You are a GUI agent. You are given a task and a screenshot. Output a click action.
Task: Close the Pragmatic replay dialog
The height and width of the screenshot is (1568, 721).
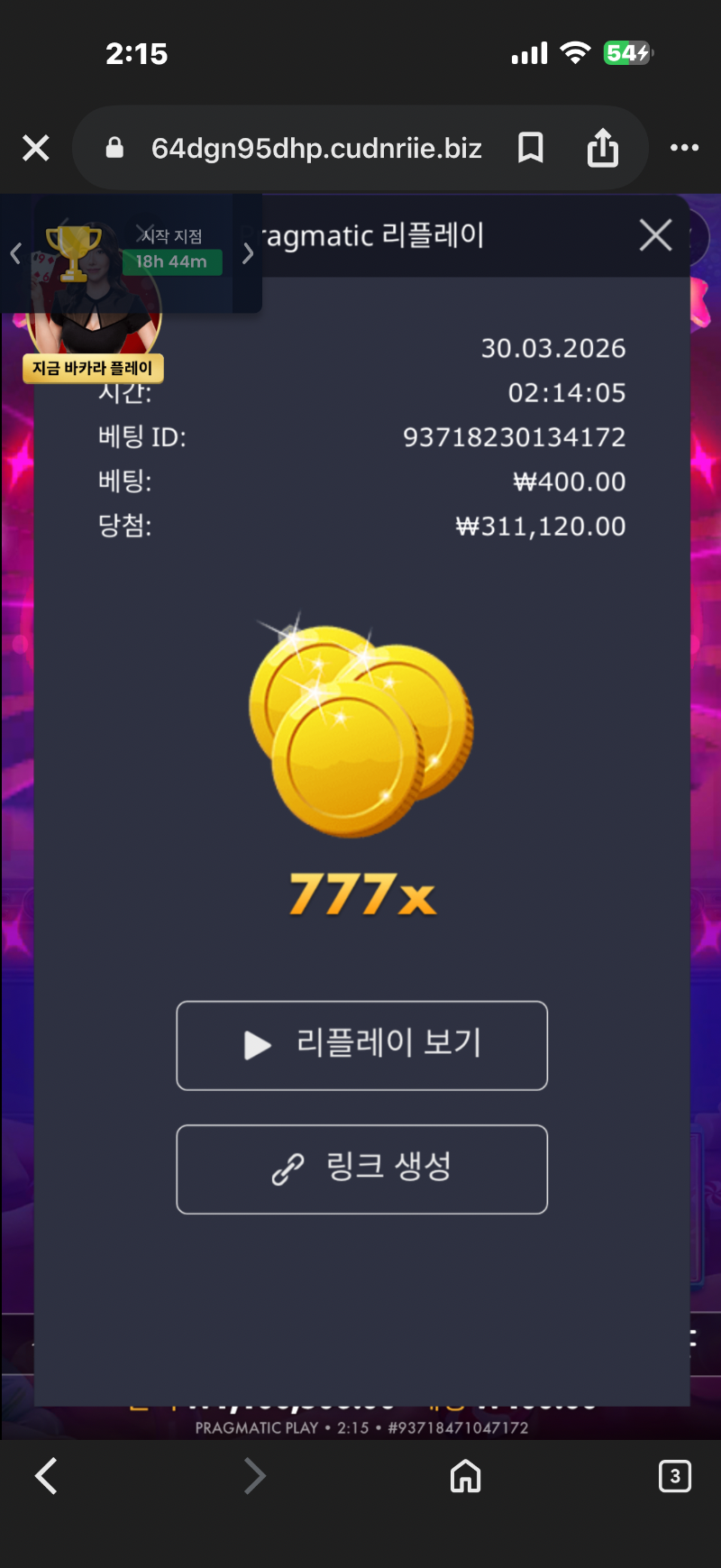coord(655,235)
